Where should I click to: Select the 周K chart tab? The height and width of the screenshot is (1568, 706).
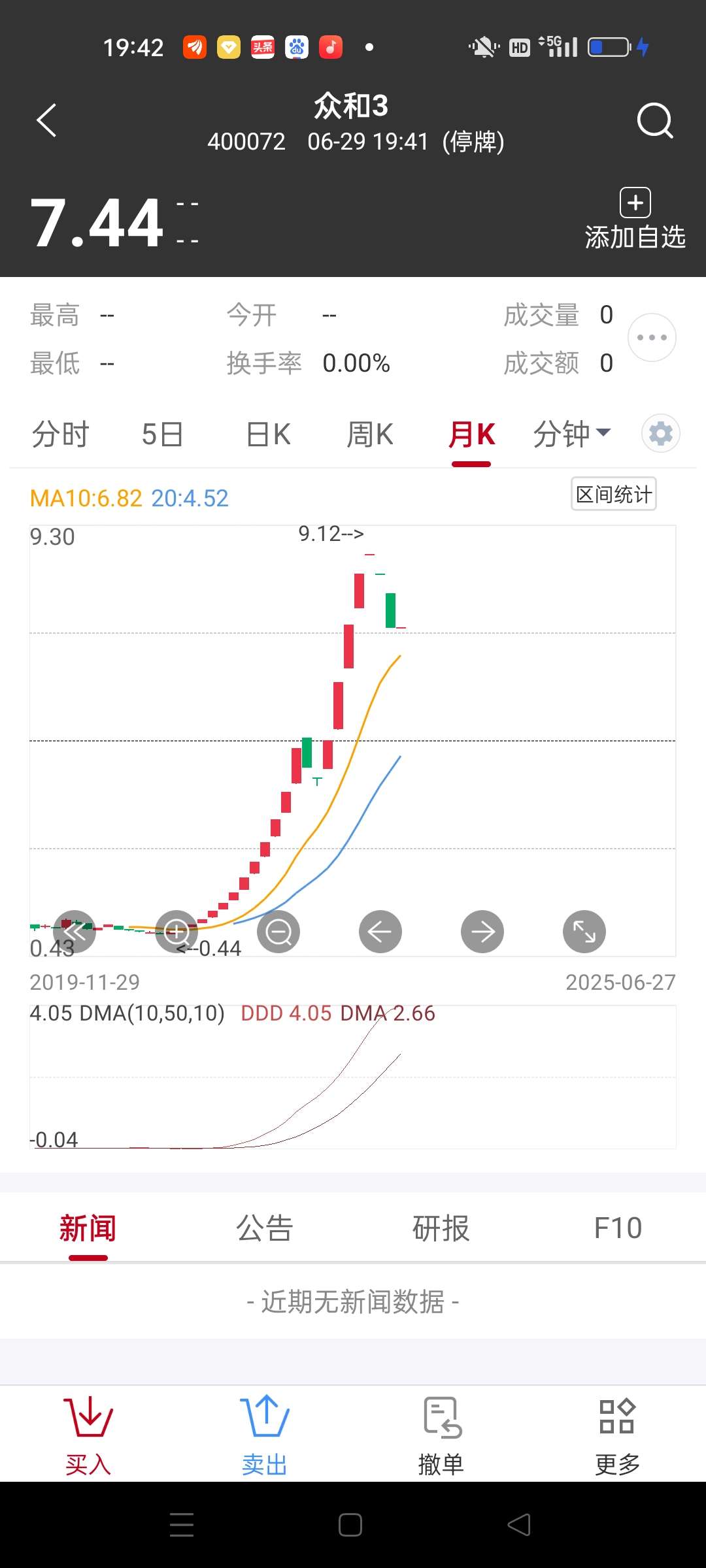click(x=370, y=434)
